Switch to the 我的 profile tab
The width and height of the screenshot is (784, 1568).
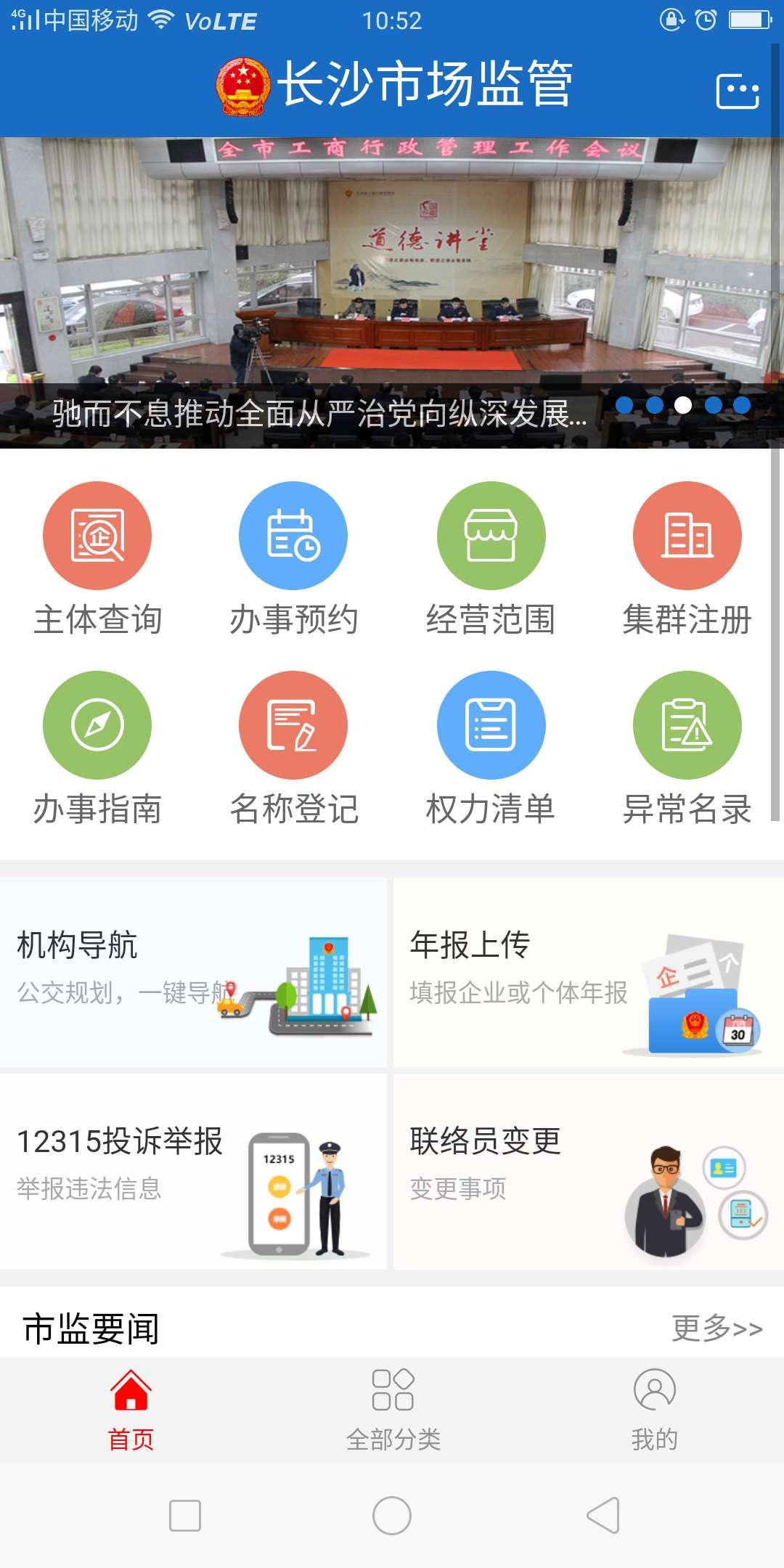tap(655, 1408)
